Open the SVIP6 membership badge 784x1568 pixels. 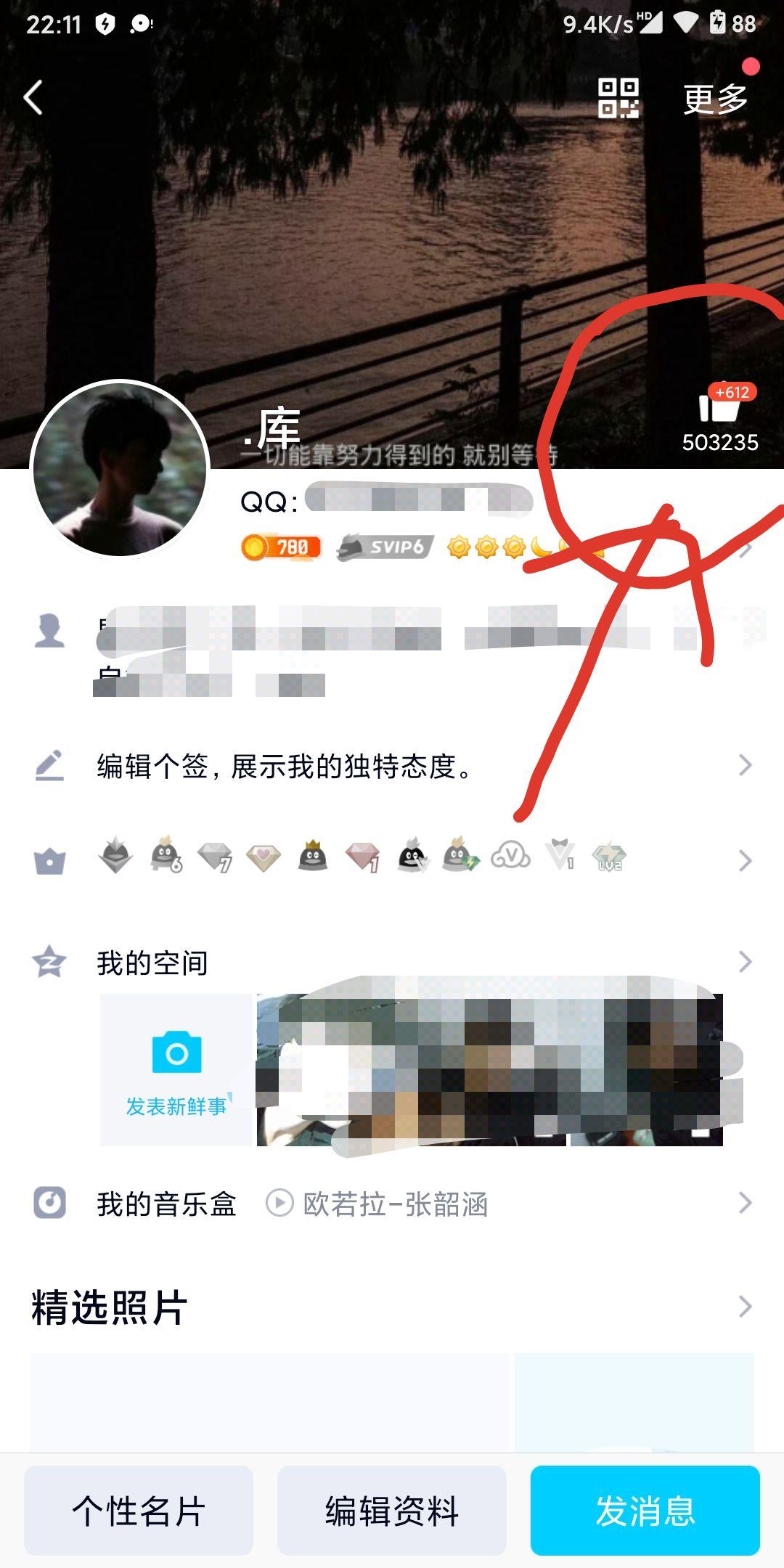click(385, 547)
